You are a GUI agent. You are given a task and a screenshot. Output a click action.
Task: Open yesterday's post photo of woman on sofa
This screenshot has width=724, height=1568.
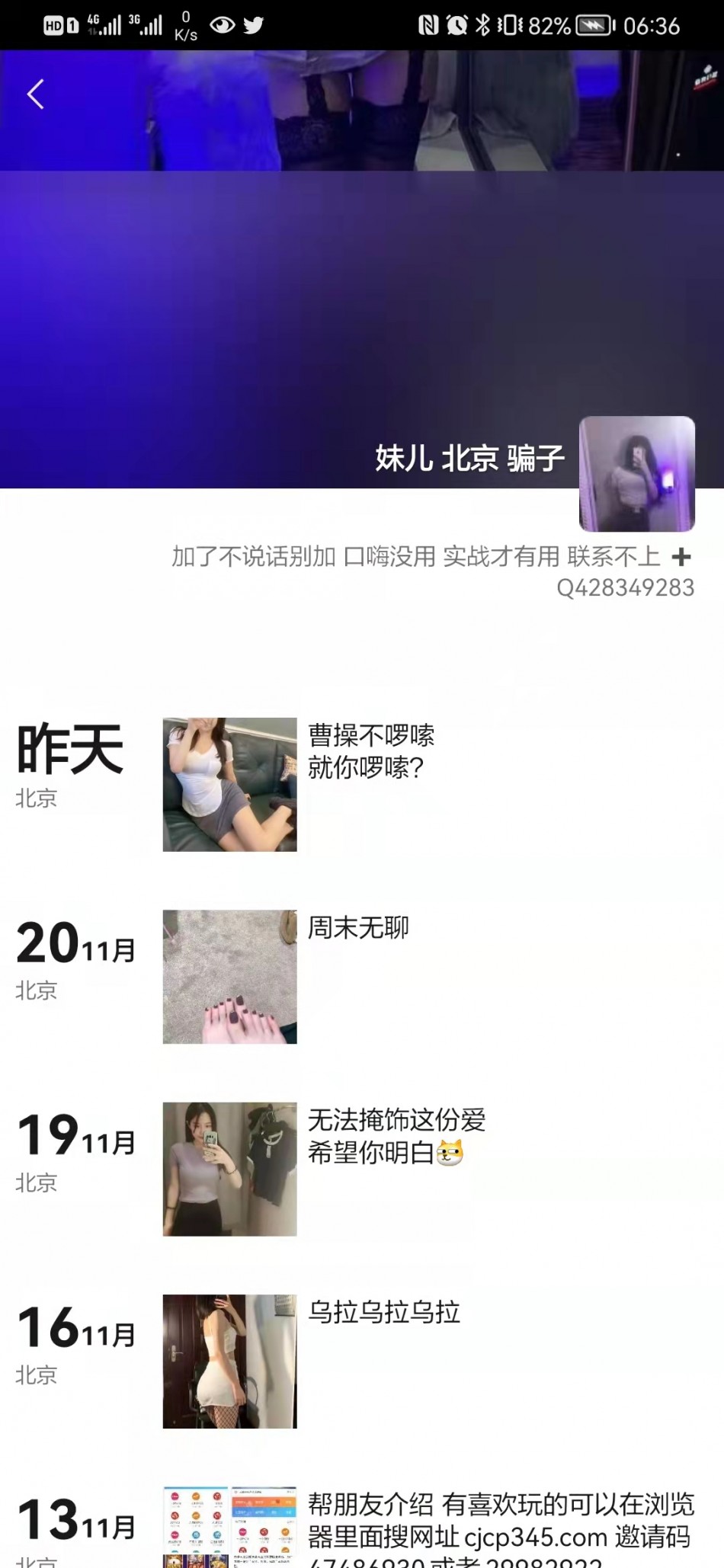[229, 784]
